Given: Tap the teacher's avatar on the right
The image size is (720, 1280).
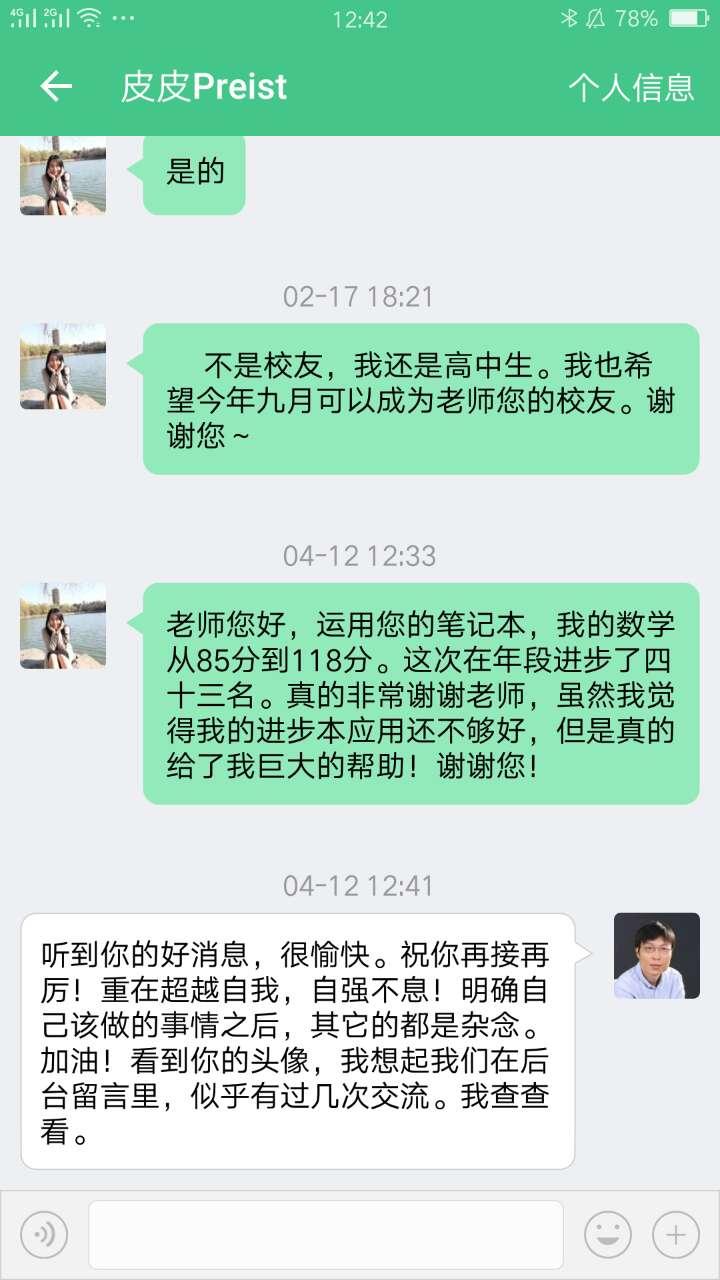Looking at the screenshot, I should (656, 955).
